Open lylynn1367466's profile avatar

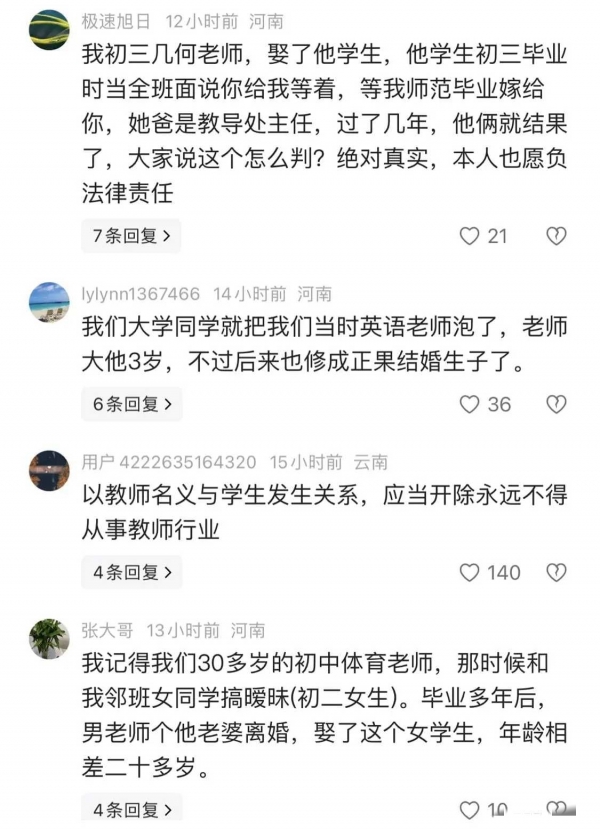(49, 302)
